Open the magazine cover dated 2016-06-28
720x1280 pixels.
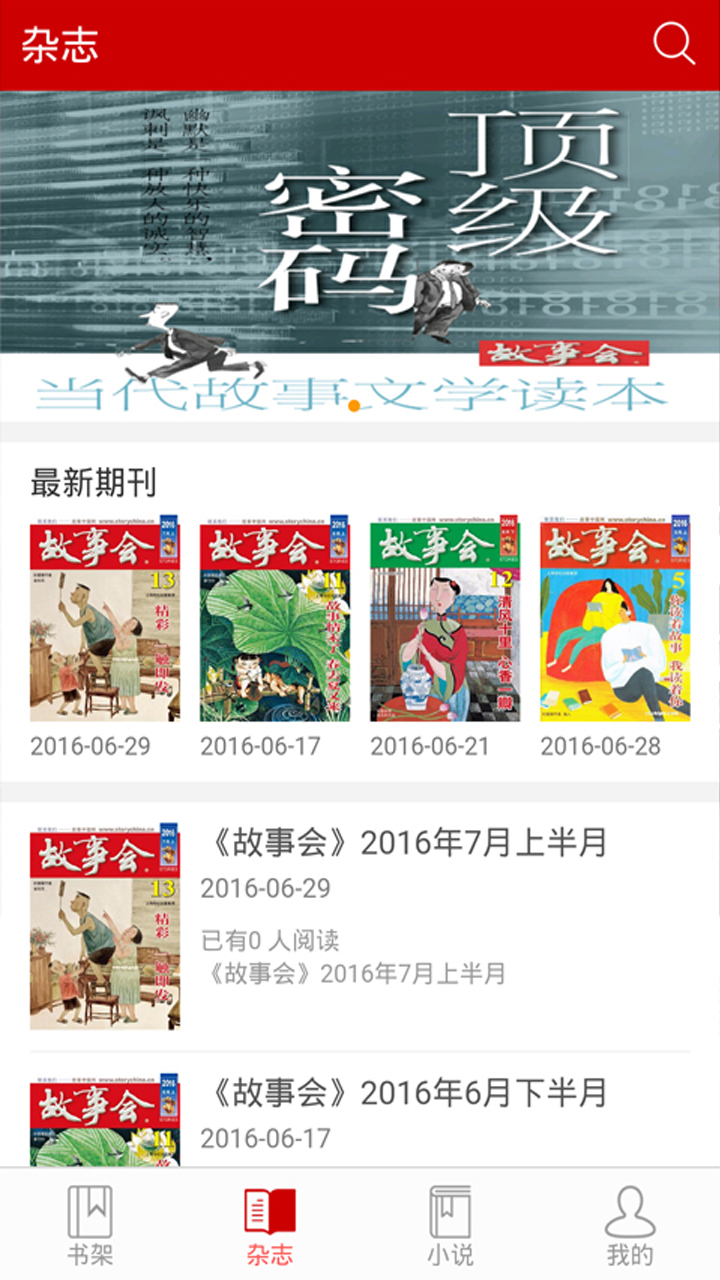615,620
